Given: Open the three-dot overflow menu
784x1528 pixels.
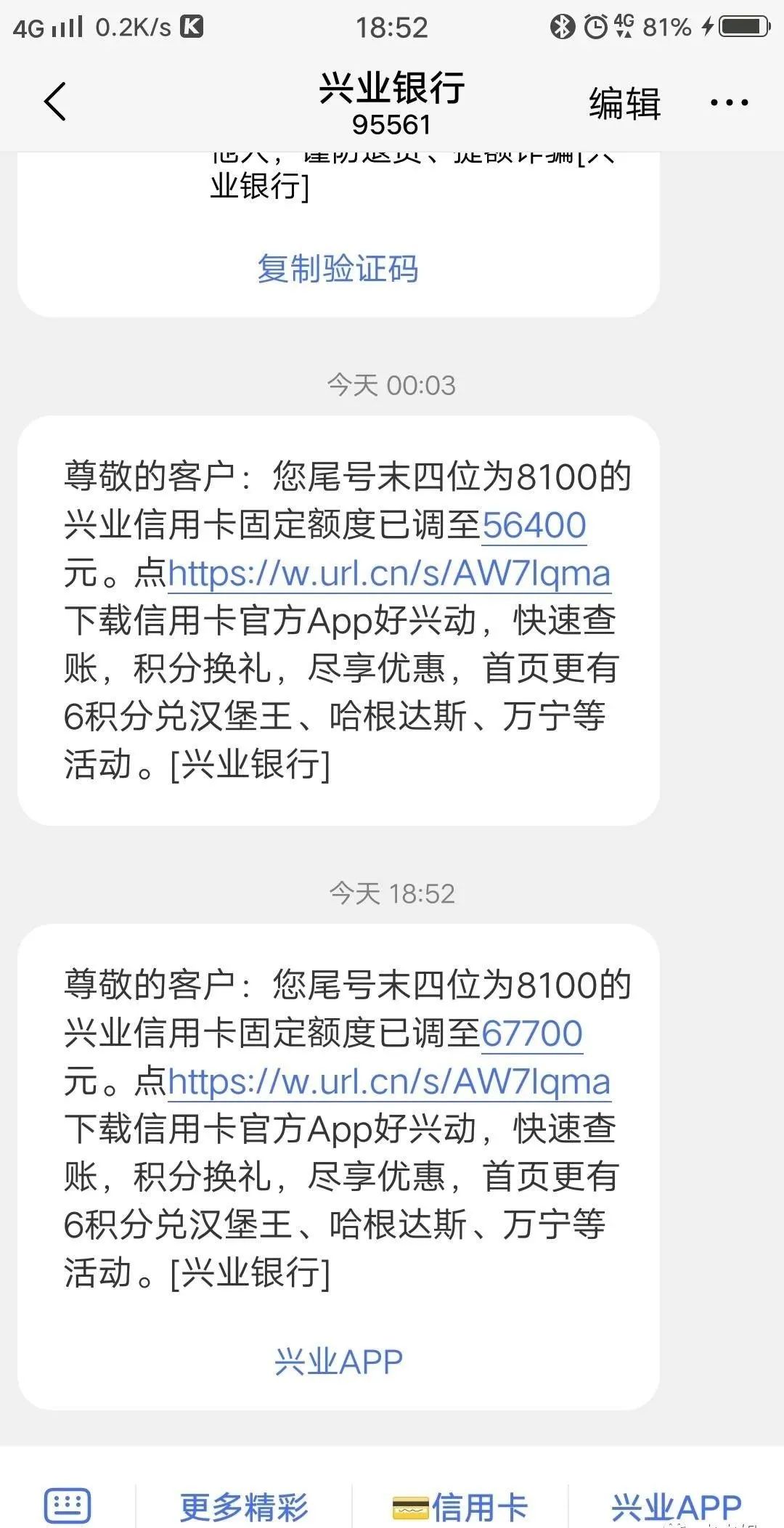Looking at the screenshot, I should [730, 102].
